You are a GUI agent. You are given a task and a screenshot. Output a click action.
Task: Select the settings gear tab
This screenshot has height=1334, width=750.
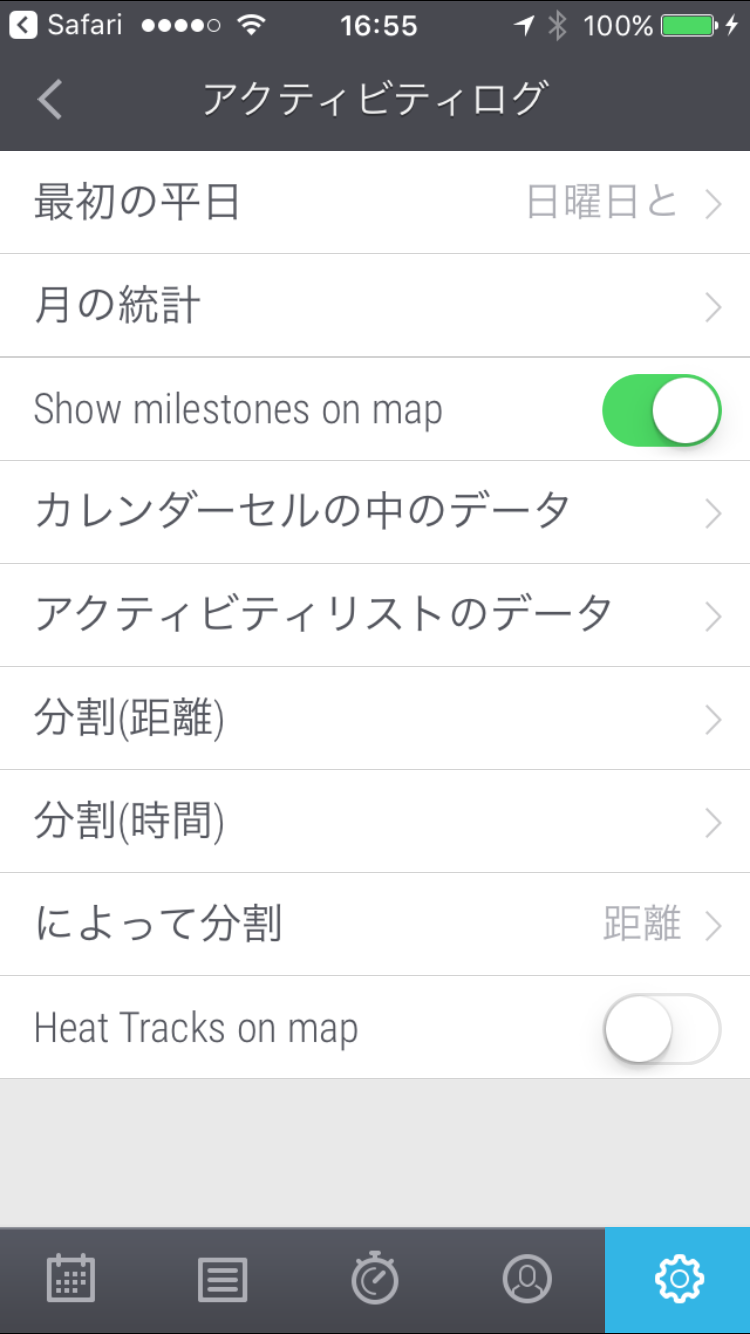pos(678,1279)
